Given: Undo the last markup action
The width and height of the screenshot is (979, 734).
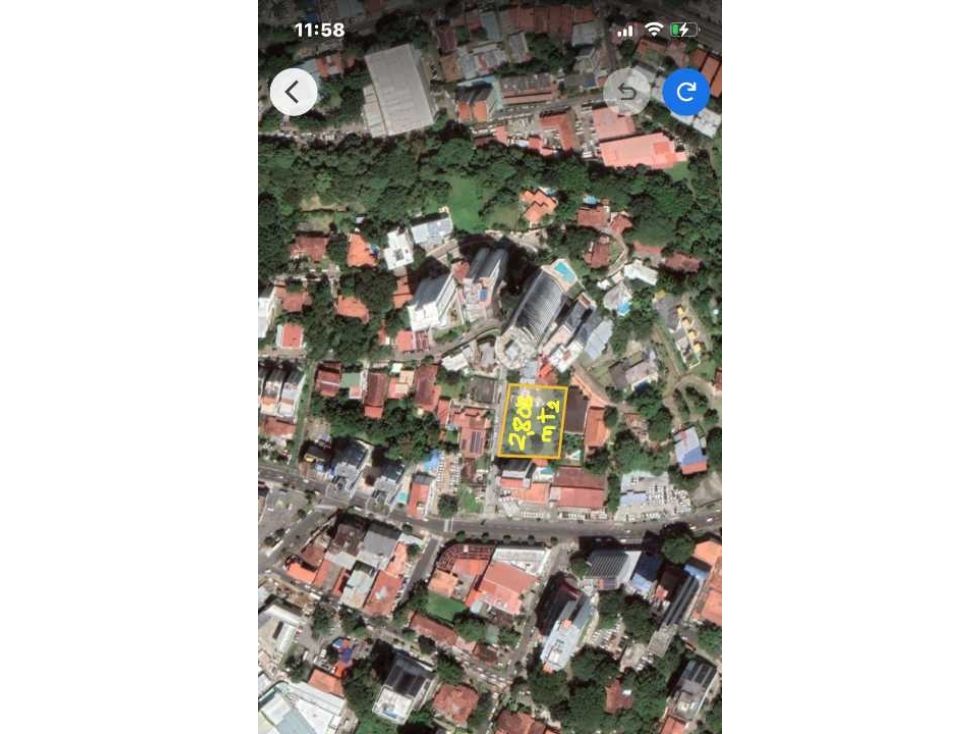Looking at the screenshot, I should click(x=627, y=92).
